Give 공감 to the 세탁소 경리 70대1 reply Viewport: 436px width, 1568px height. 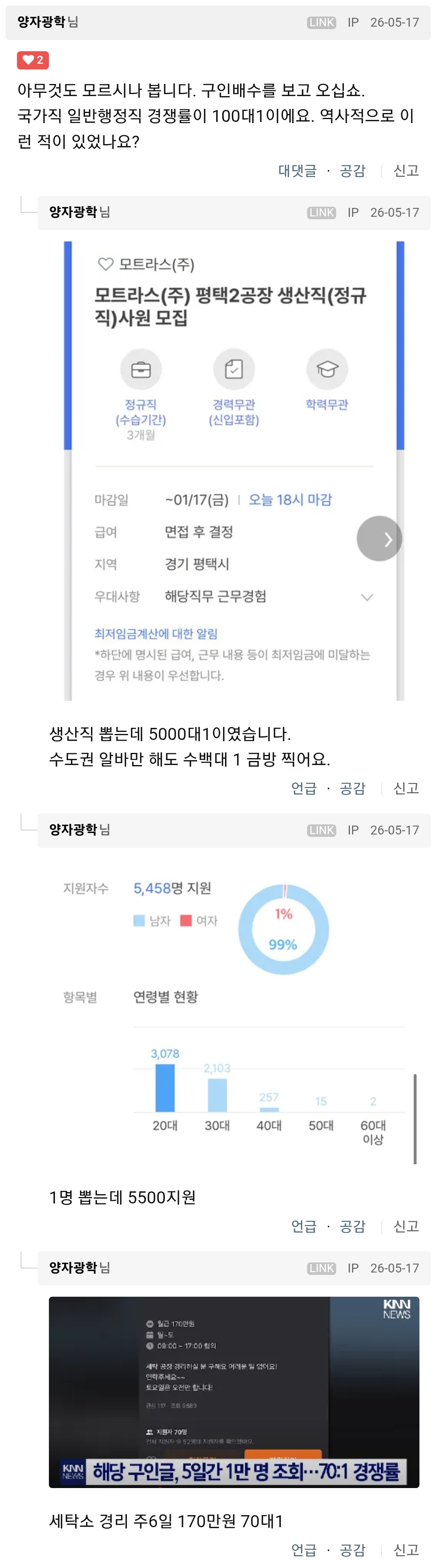(x=352, y=1550)
